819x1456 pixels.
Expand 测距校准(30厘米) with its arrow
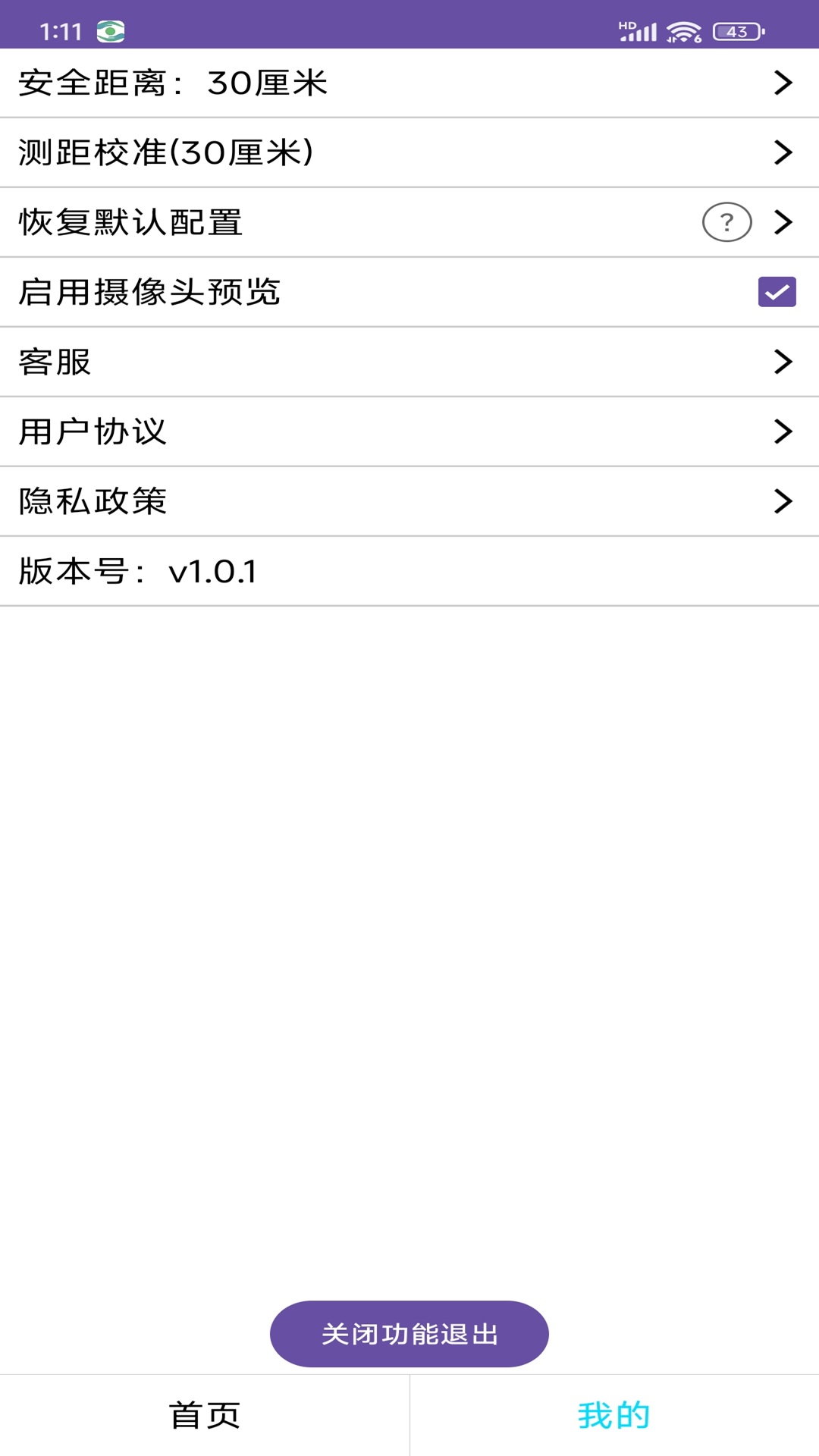pyautogui.click(x=782, y=153)
